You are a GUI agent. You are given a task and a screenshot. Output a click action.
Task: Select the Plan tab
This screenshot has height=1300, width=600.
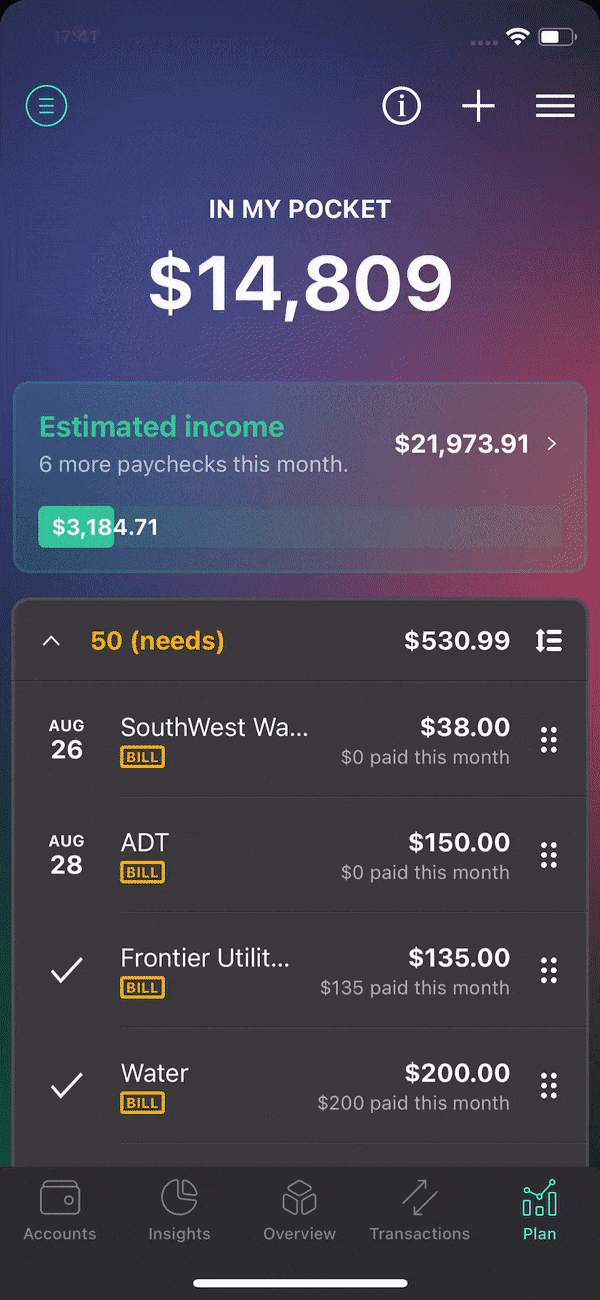(x=540, y=1210)
